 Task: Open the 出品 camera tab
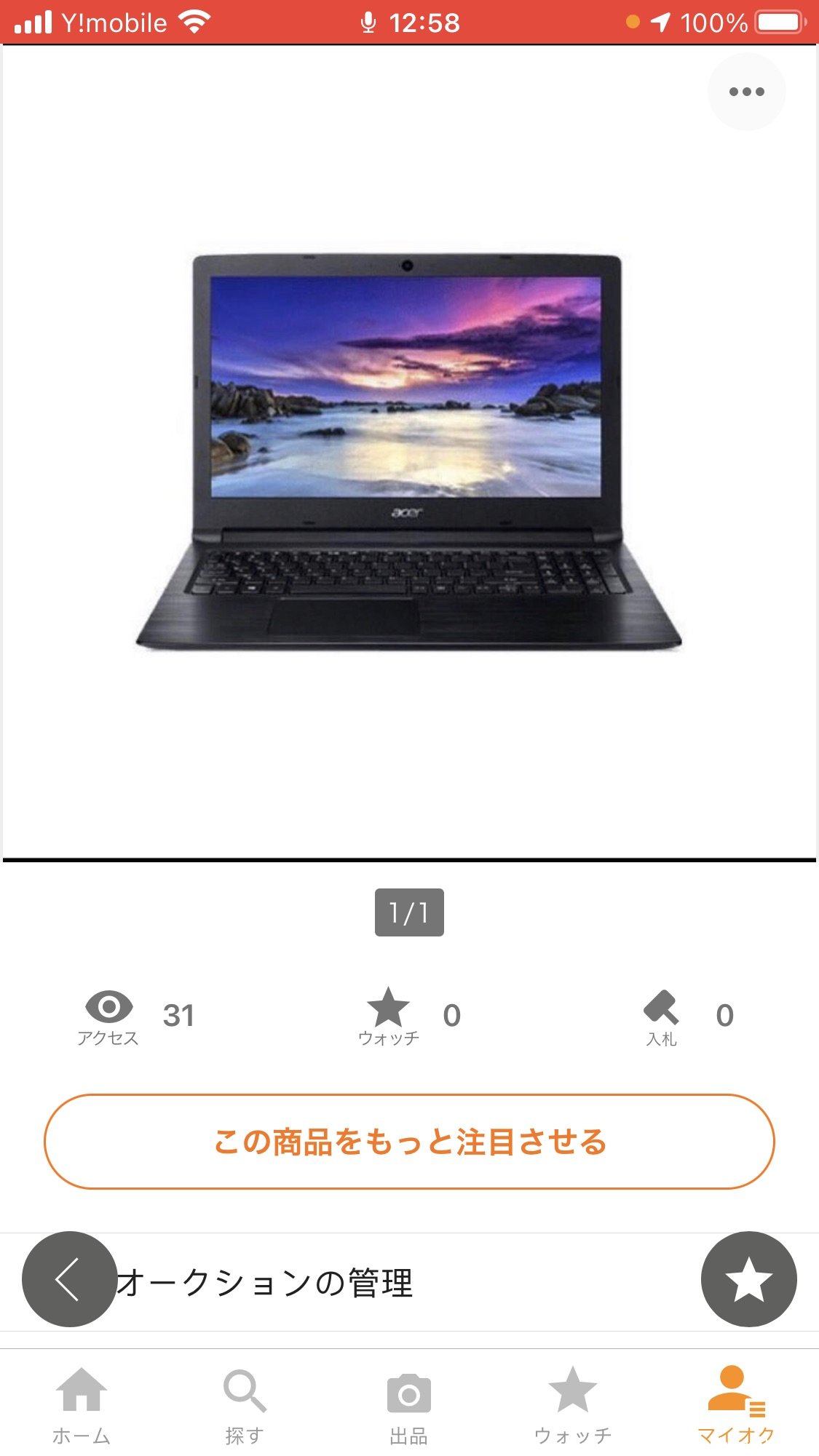(408, 1404)
